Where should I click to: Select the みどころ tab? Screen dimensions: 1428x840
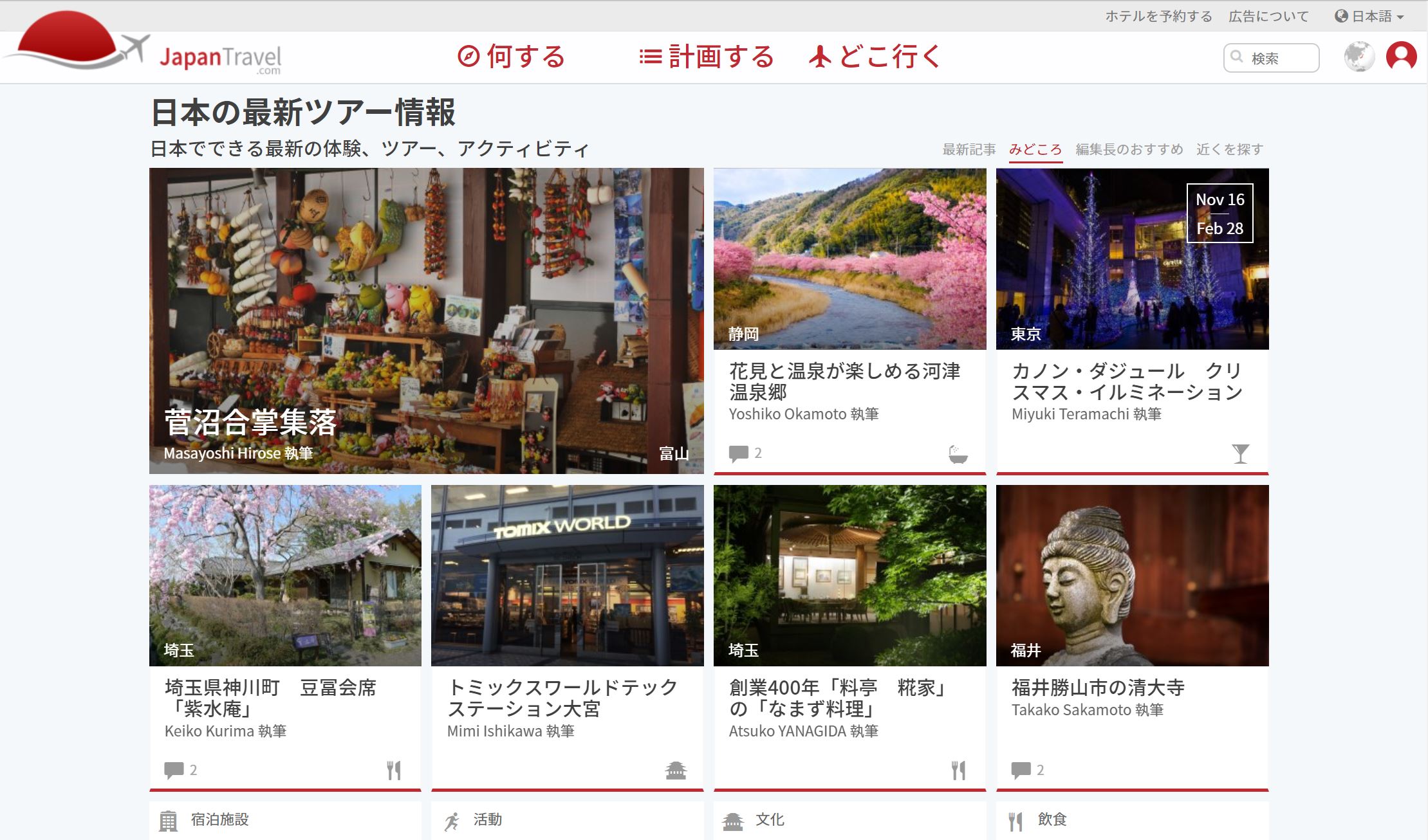pyautogui.click(x=1035, y=149)
